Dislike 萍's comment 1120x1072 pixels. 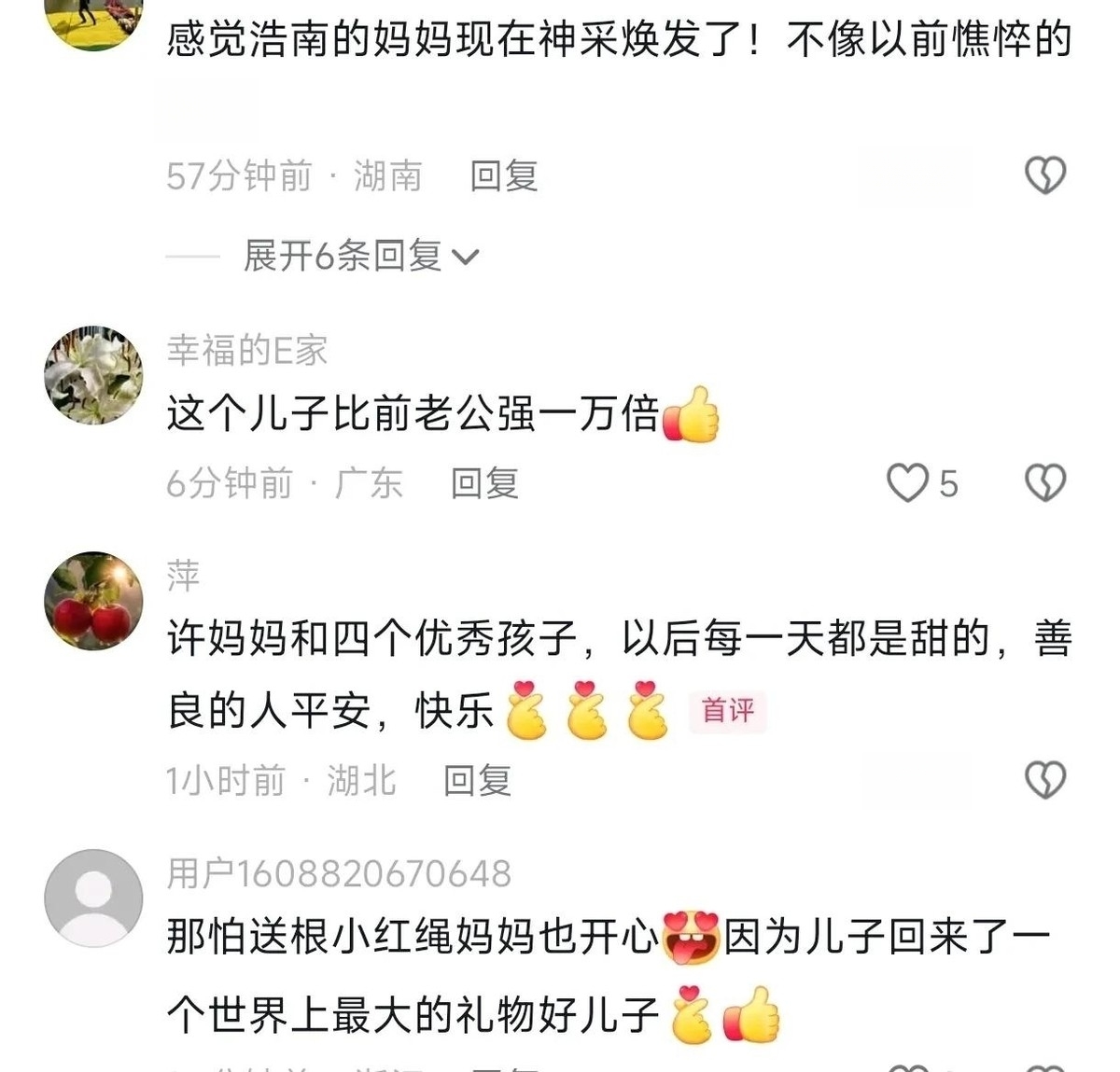(x=1044, y=780)
